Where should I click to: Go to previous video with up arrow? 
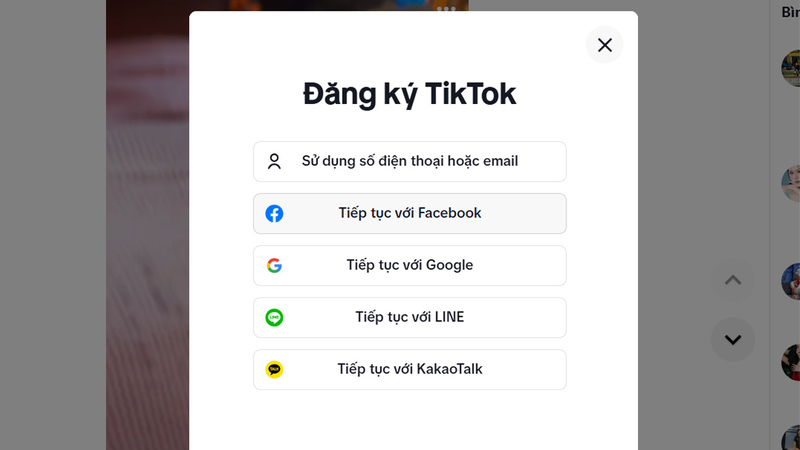coord(732,280)
